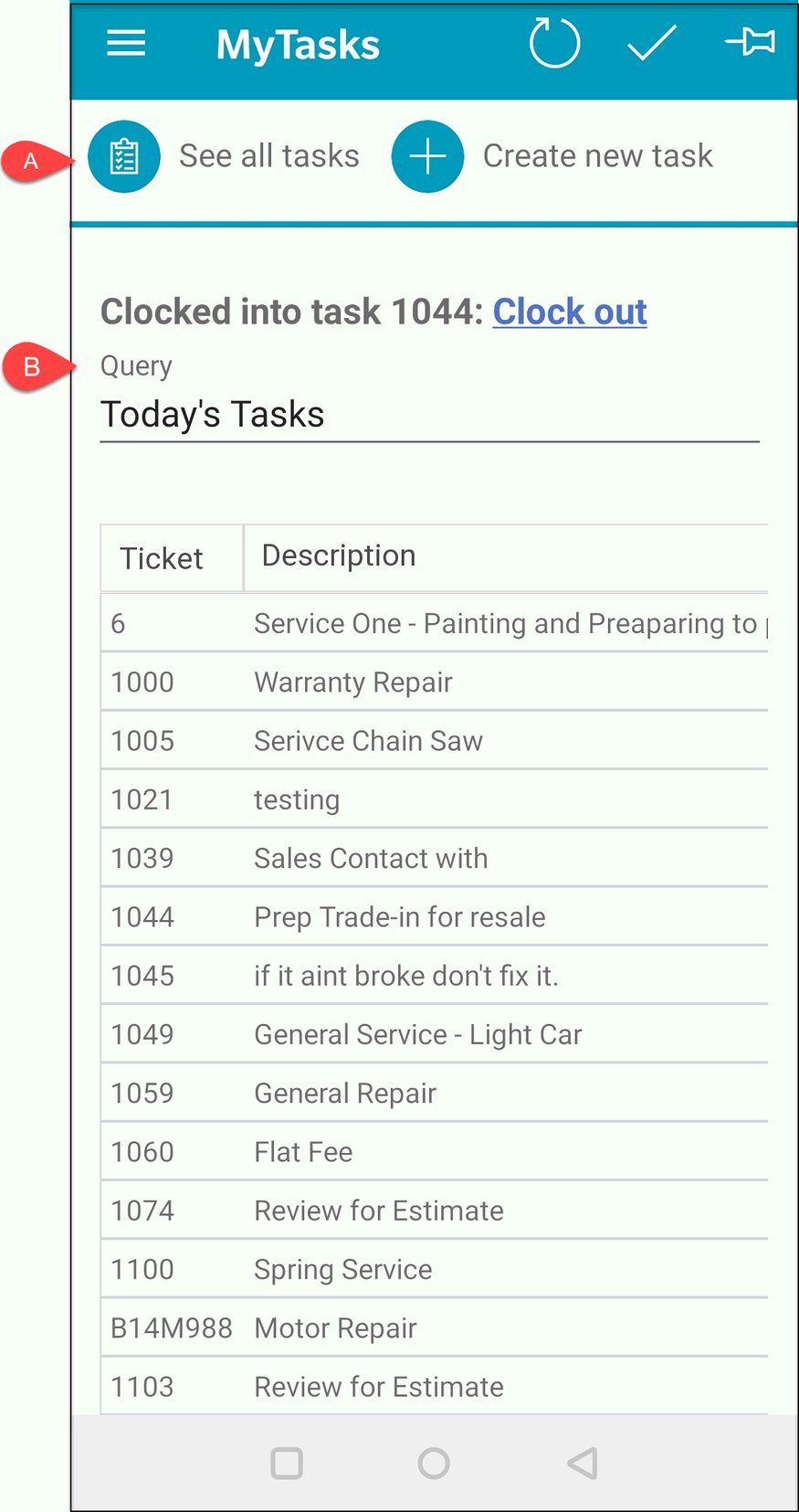This screenshot has width=799, height=1512.
Task: Select the See all tasks clipboard icon
Action: tap(123, 155)
